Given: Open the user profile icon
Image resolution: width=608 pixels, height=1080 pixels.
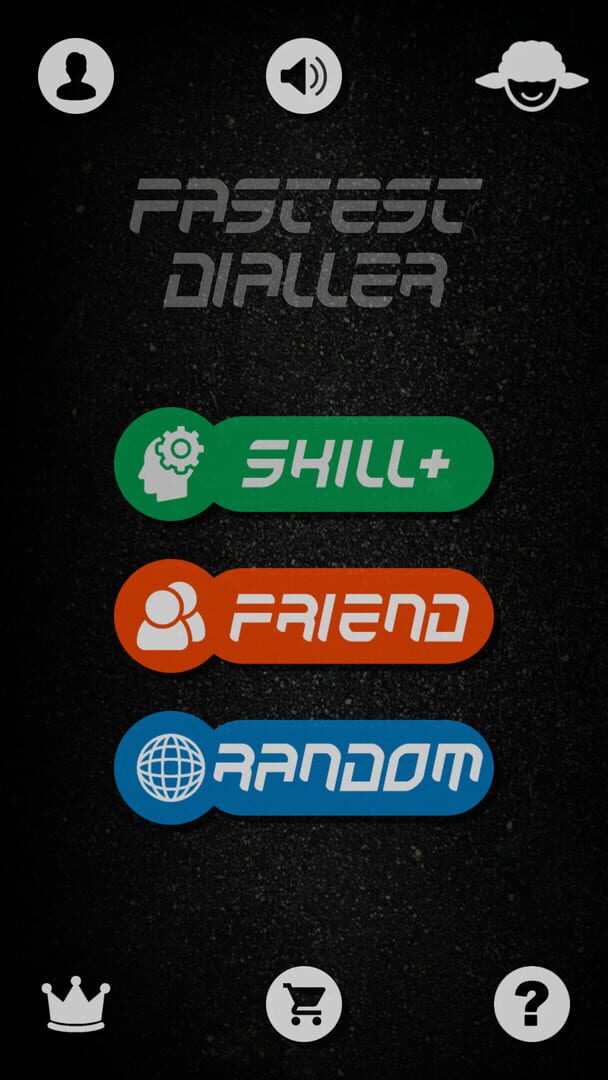Looking at the screenshot, I should (x=76, y=76).
